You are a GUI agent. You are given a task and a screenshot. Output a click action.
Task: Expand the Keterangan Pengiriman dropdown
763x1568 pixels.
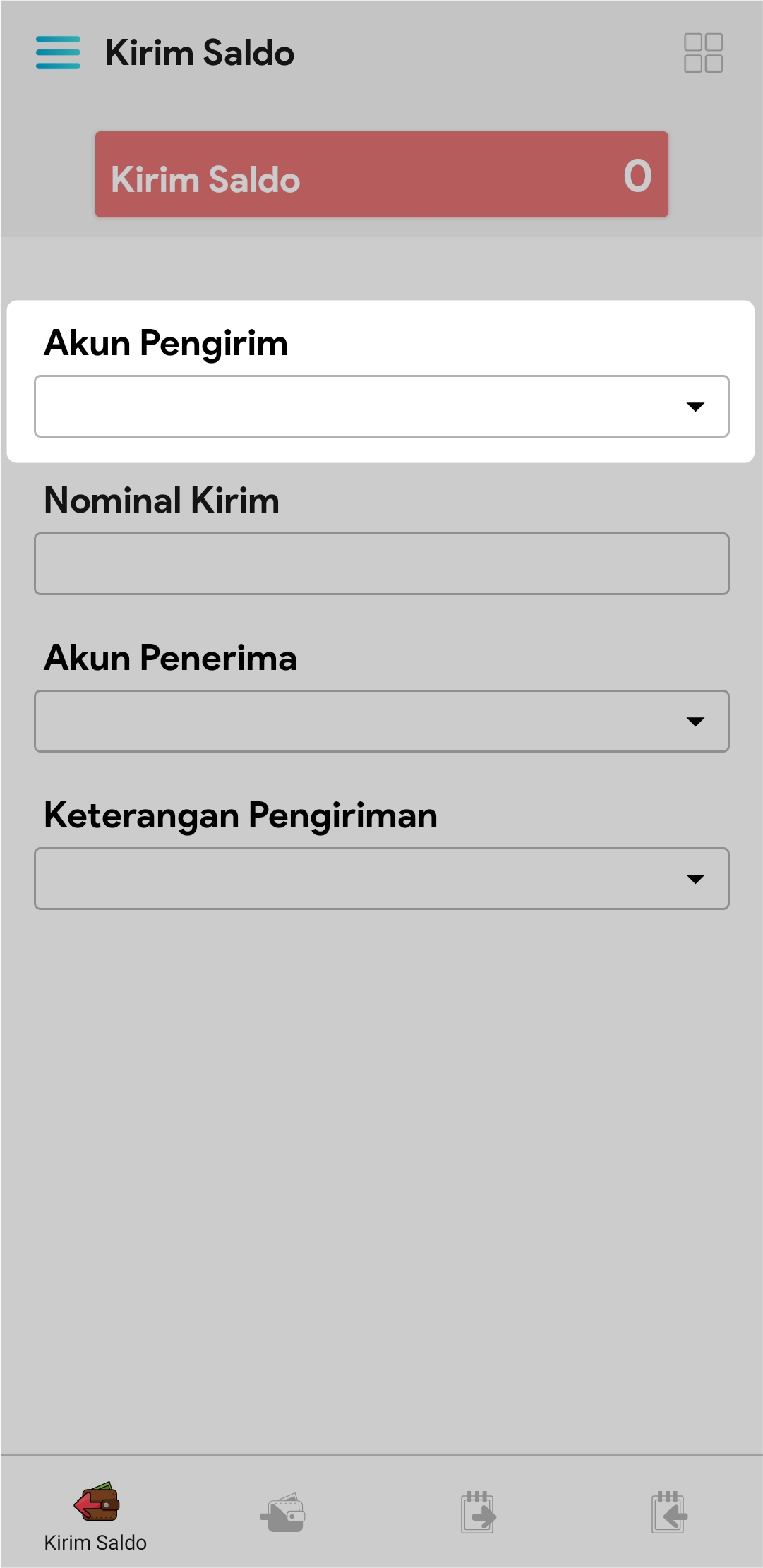(x=381, y=879)
